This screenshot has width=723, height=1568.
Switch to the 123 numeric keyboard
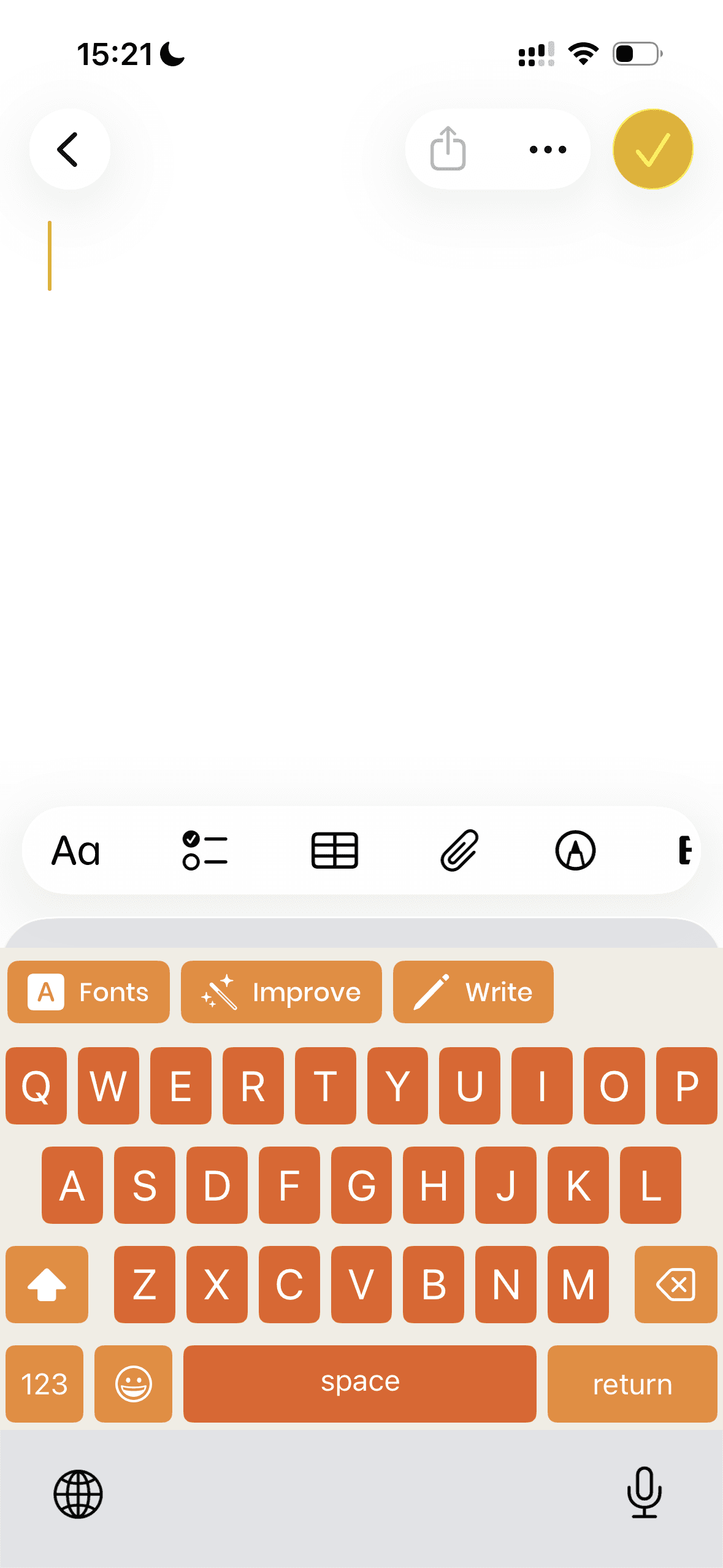(x=44, y=1384)
